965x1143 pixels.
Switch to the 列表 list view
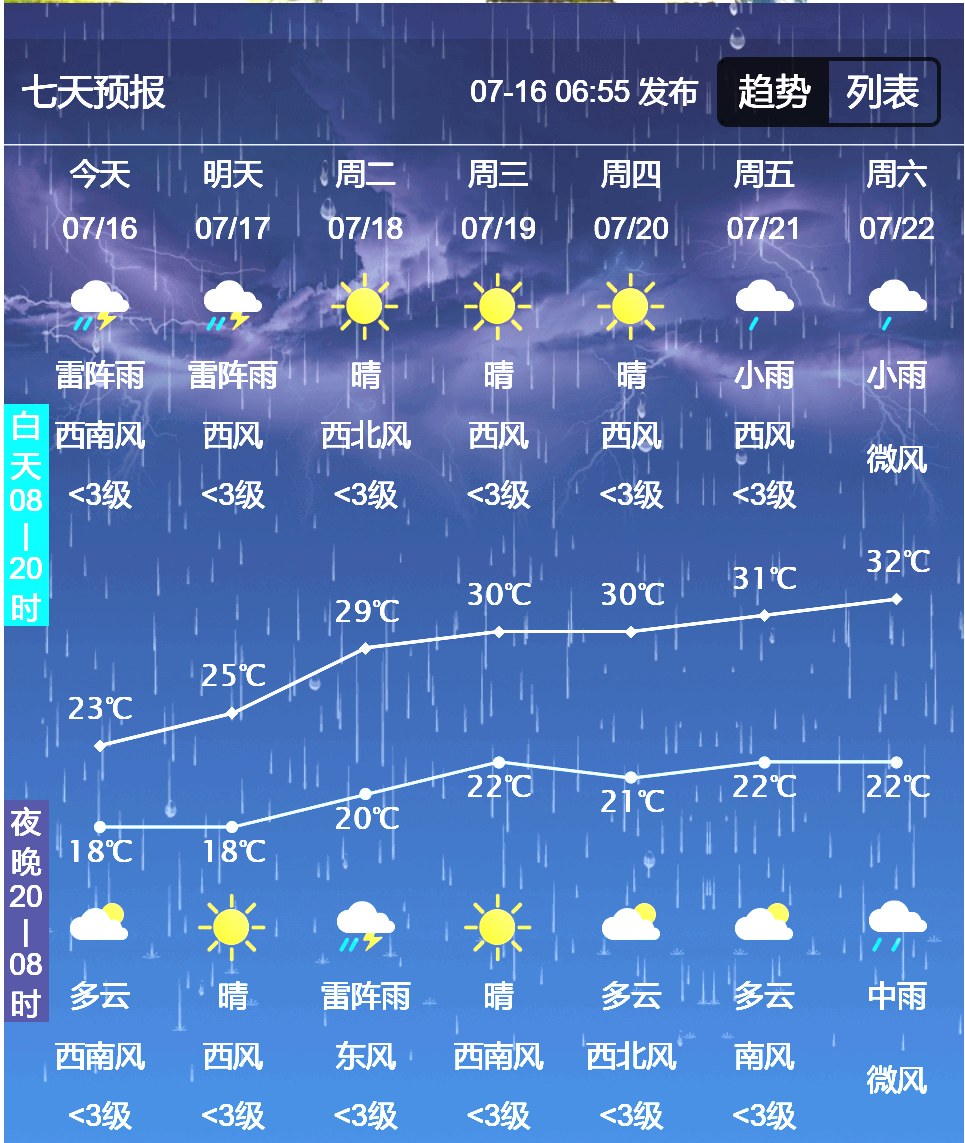click(882, 92)
